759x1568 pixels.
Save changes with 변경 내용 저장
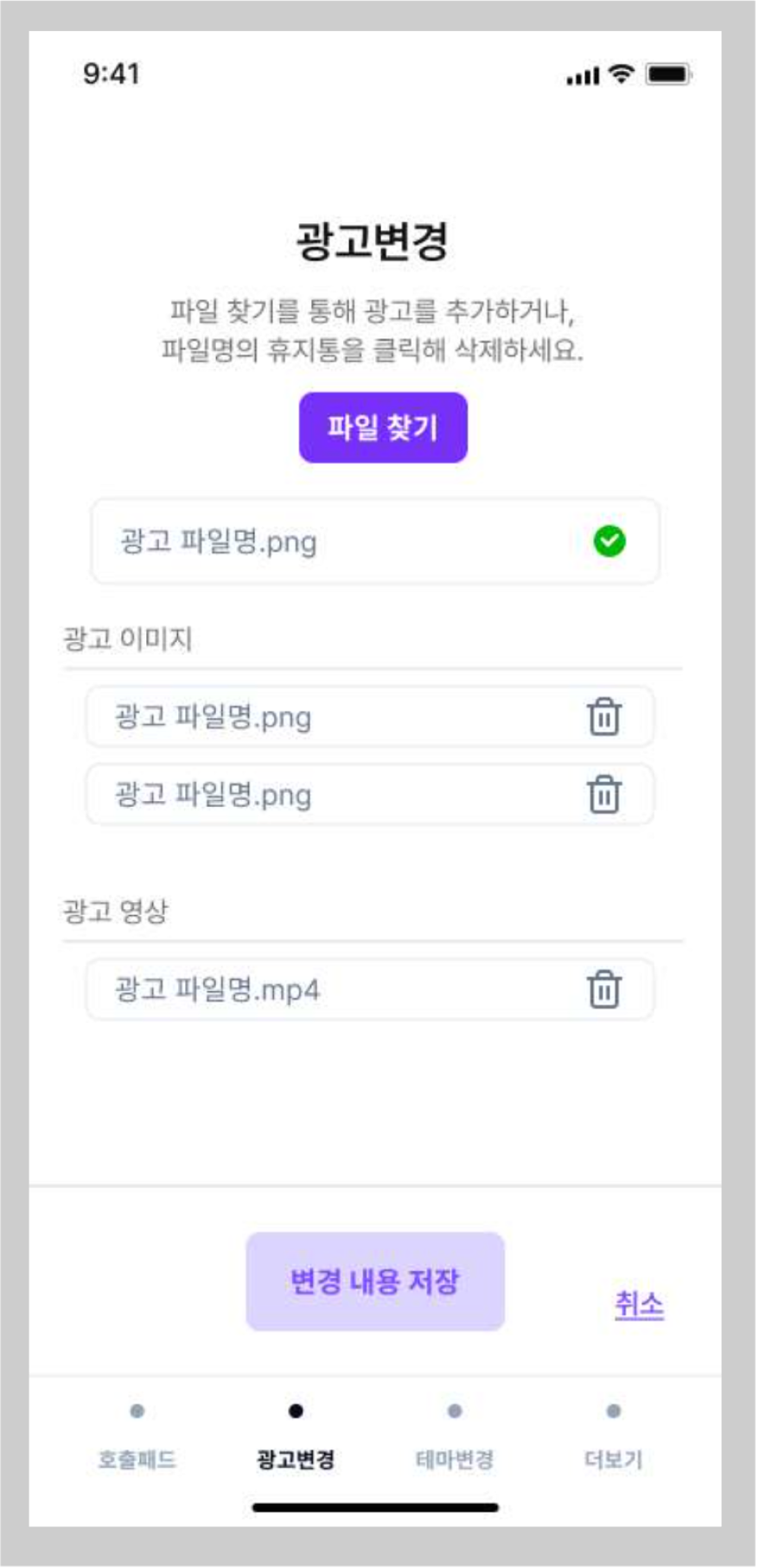[x=374, y=1281]
